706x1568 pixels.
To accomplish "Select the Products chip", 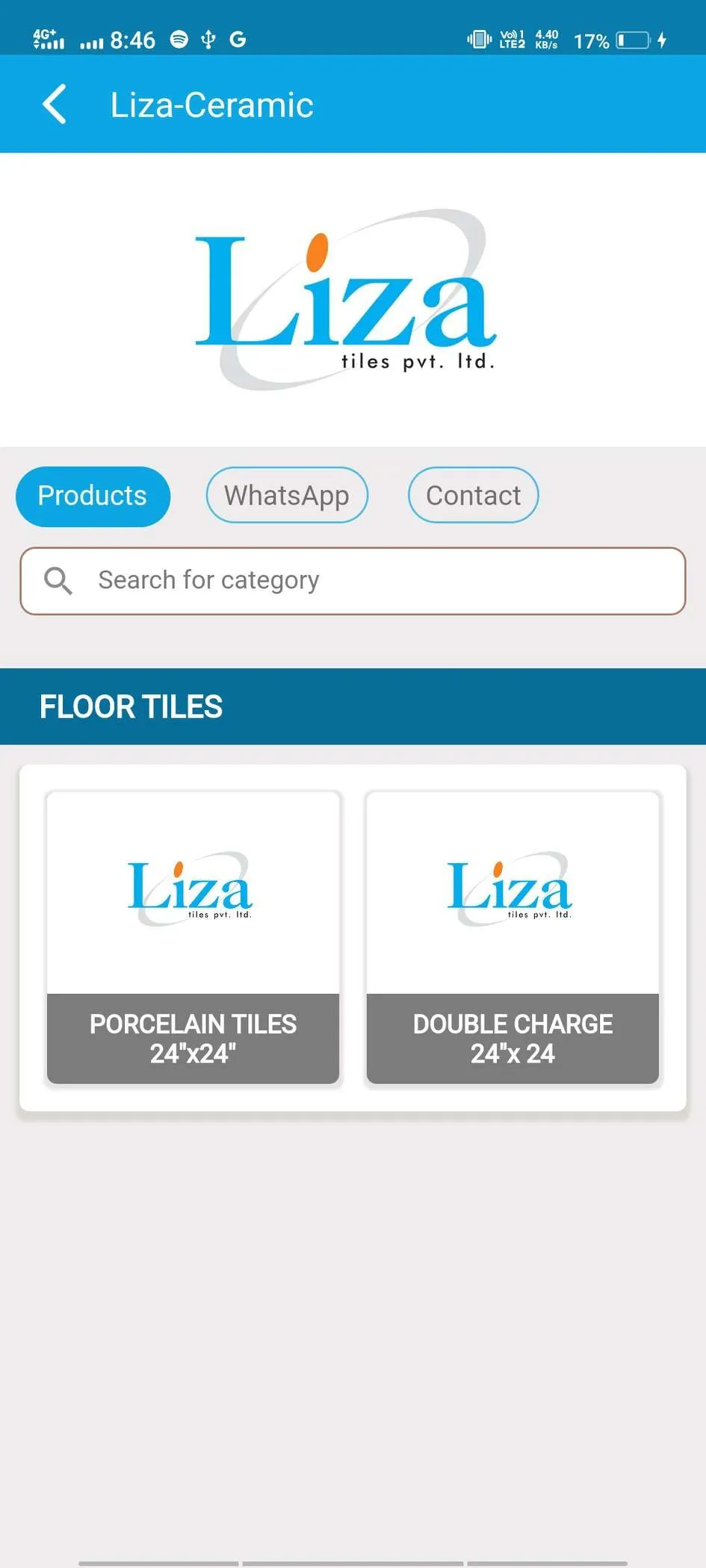I will coord(93,496).
